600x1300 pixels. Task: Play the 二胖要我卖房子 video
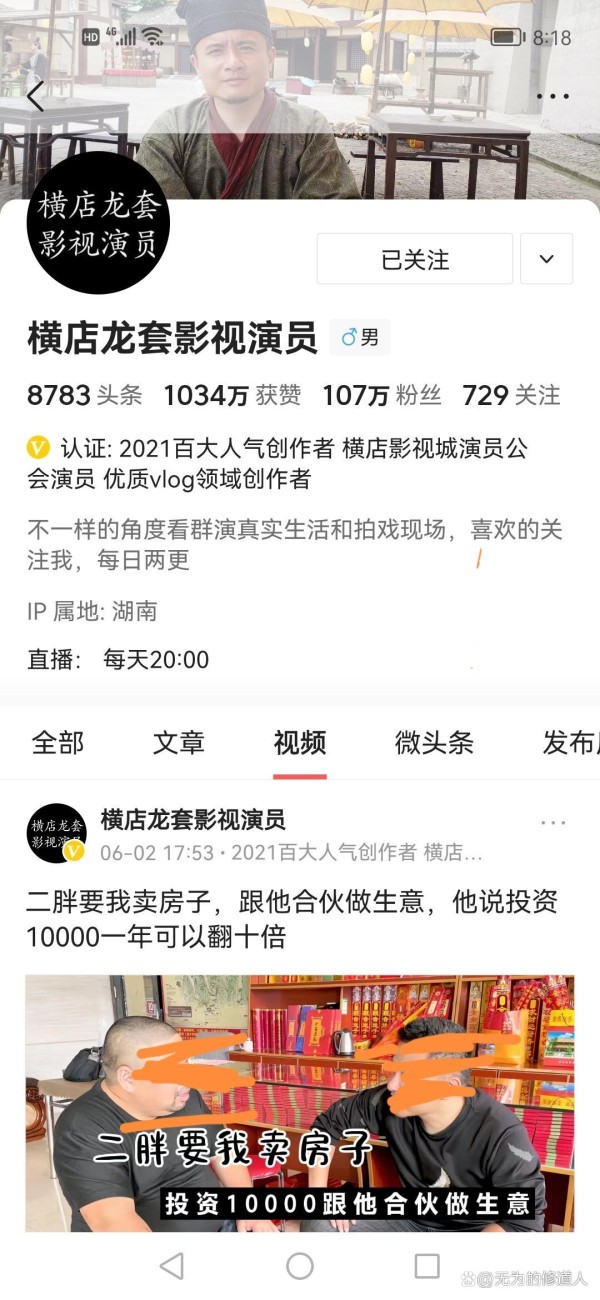tap(300, 1103)
